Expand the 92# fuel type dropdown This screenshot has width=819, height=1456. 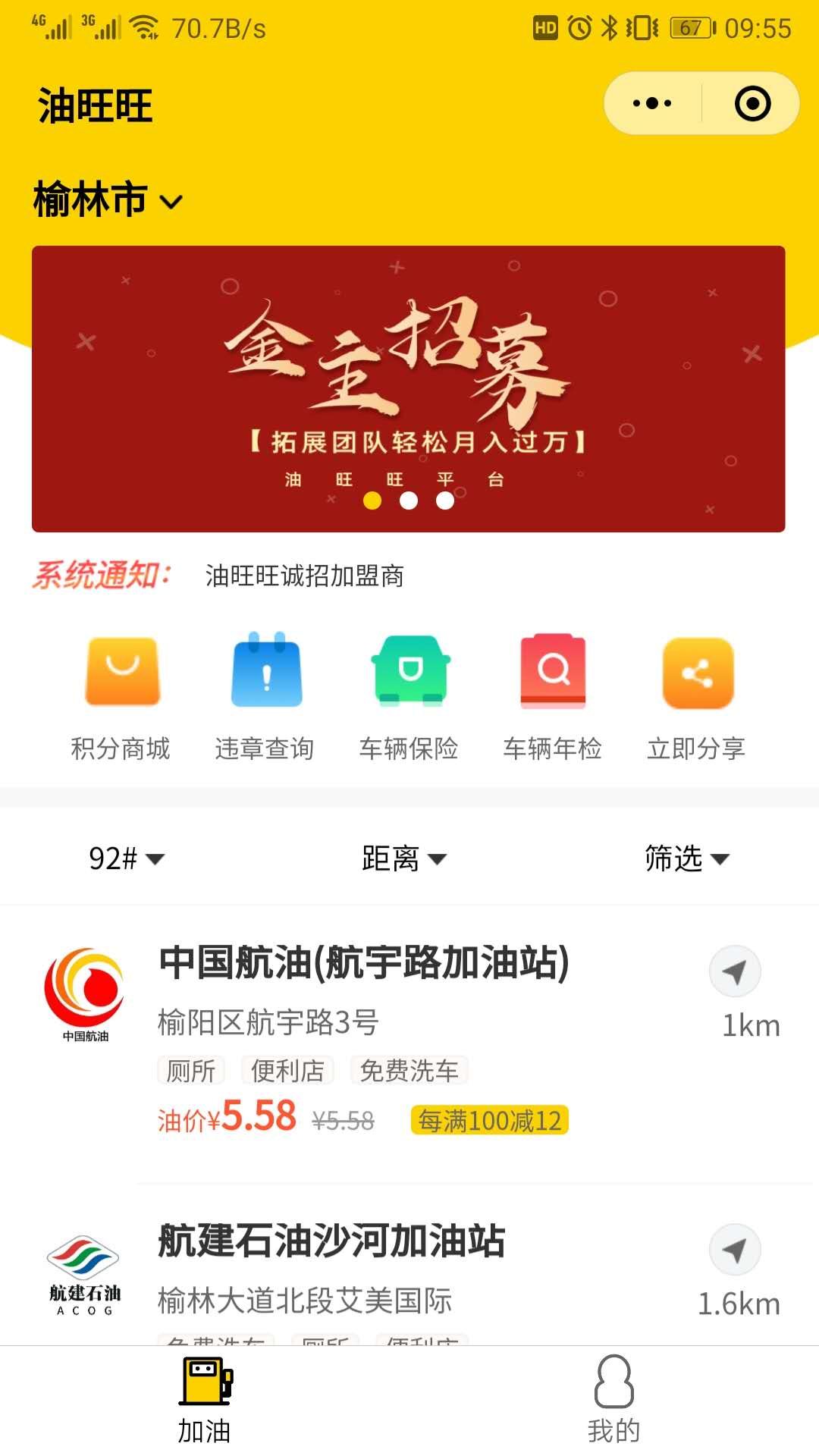(126, 858)
